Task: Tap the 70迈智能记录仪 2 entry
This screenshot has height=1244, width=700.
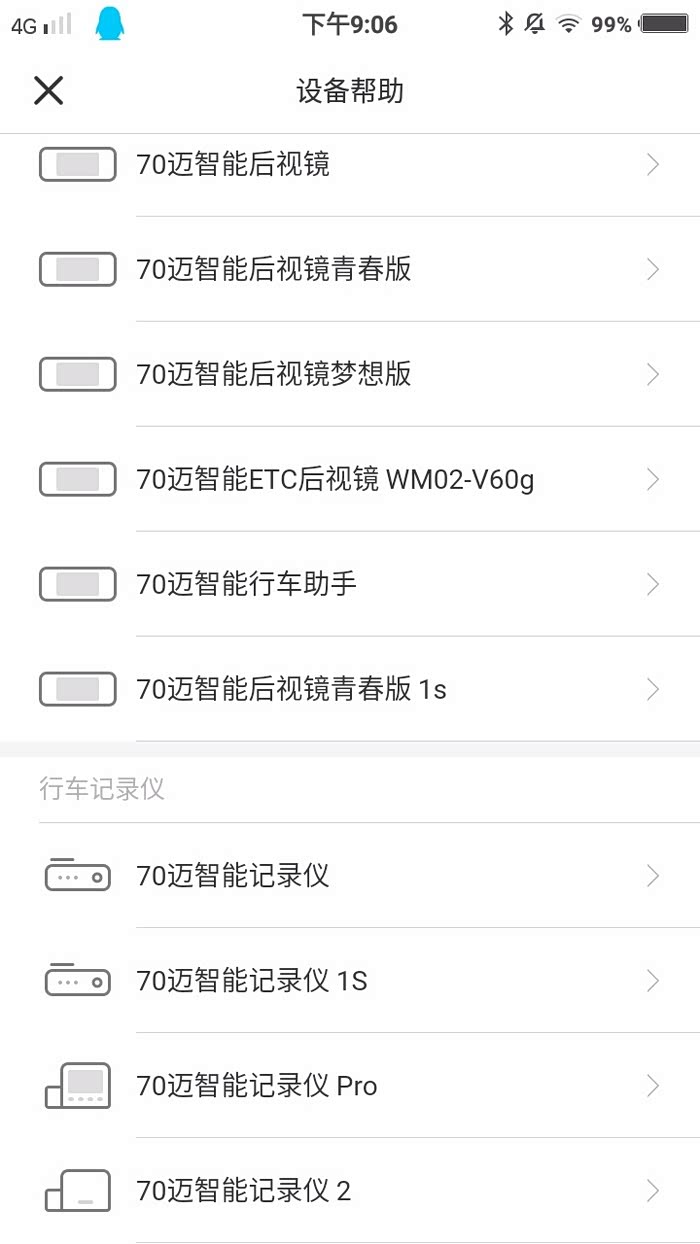Action: pos(350,1191)
